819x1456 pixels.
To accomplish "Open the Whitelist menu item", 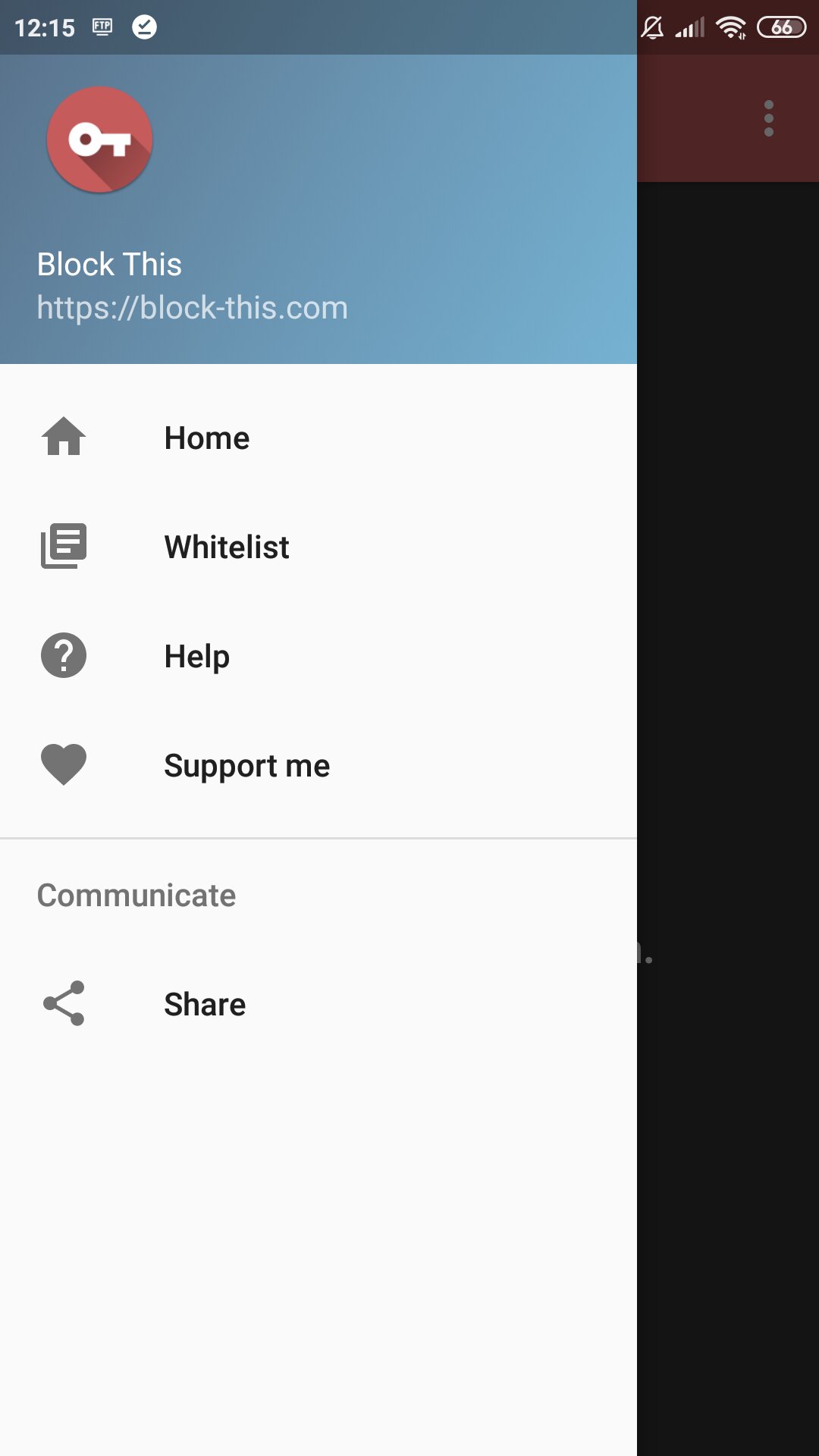I will click(x=318, y=547).
